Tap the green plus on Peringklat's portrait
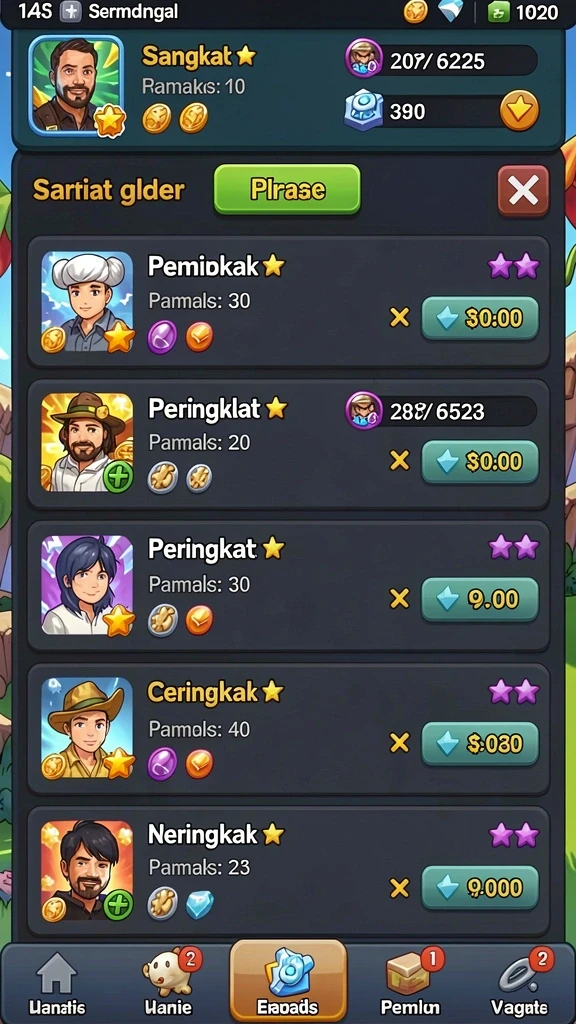Screen dimensions: 576x1024 click(118, 477)
